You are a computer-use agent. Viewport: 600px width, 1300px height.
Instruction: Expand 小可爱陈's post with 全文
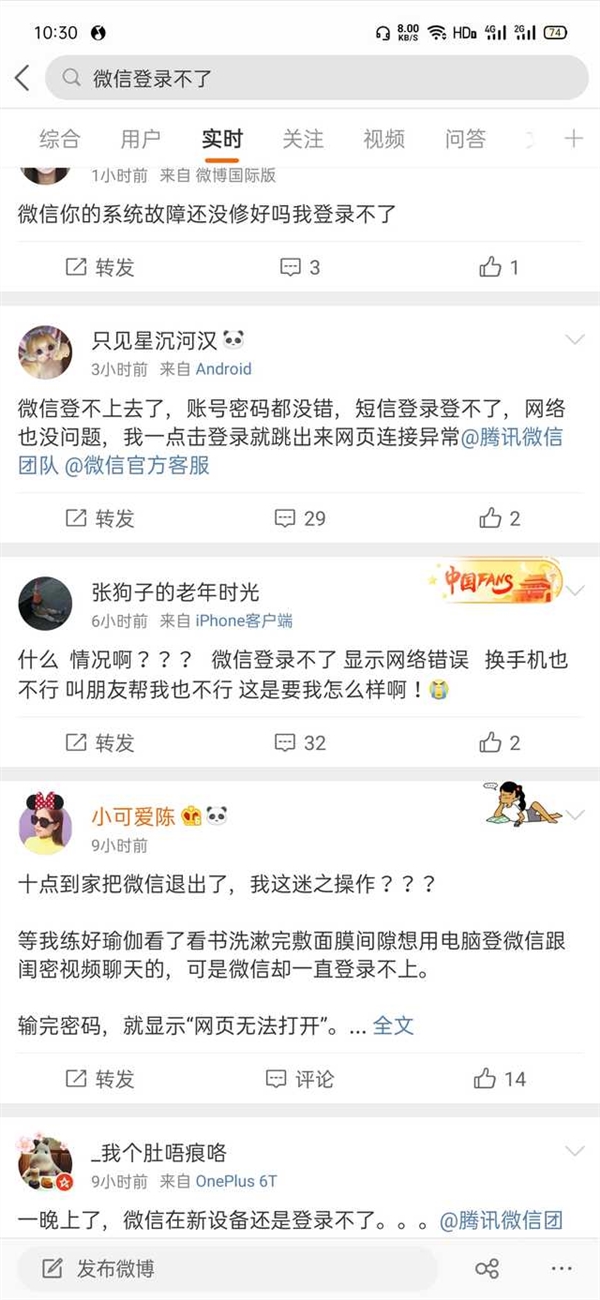click(393, 1025)
